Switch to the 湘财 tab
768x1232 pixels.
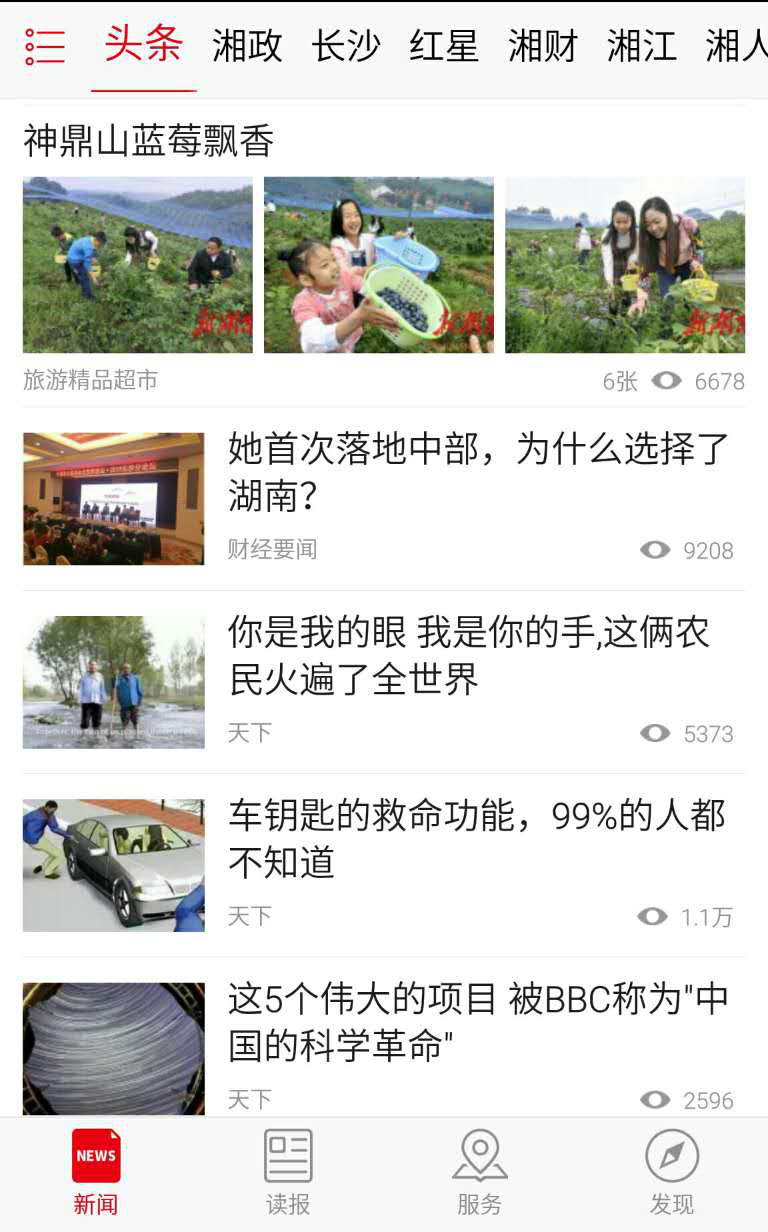pyautogui.click(x=543, y=47)
